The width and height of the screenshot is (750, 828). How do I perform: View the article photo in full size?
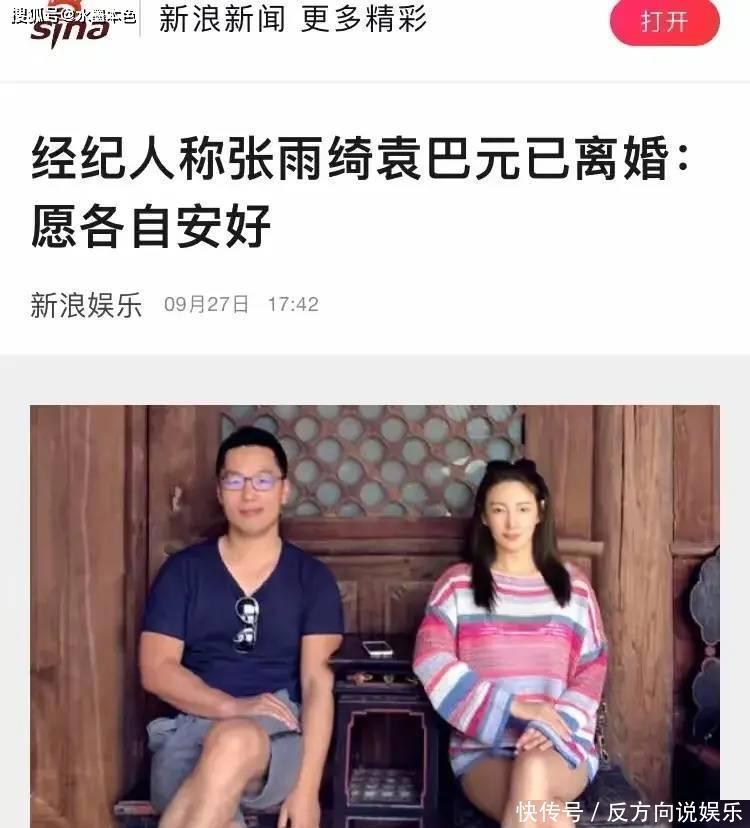374,615
